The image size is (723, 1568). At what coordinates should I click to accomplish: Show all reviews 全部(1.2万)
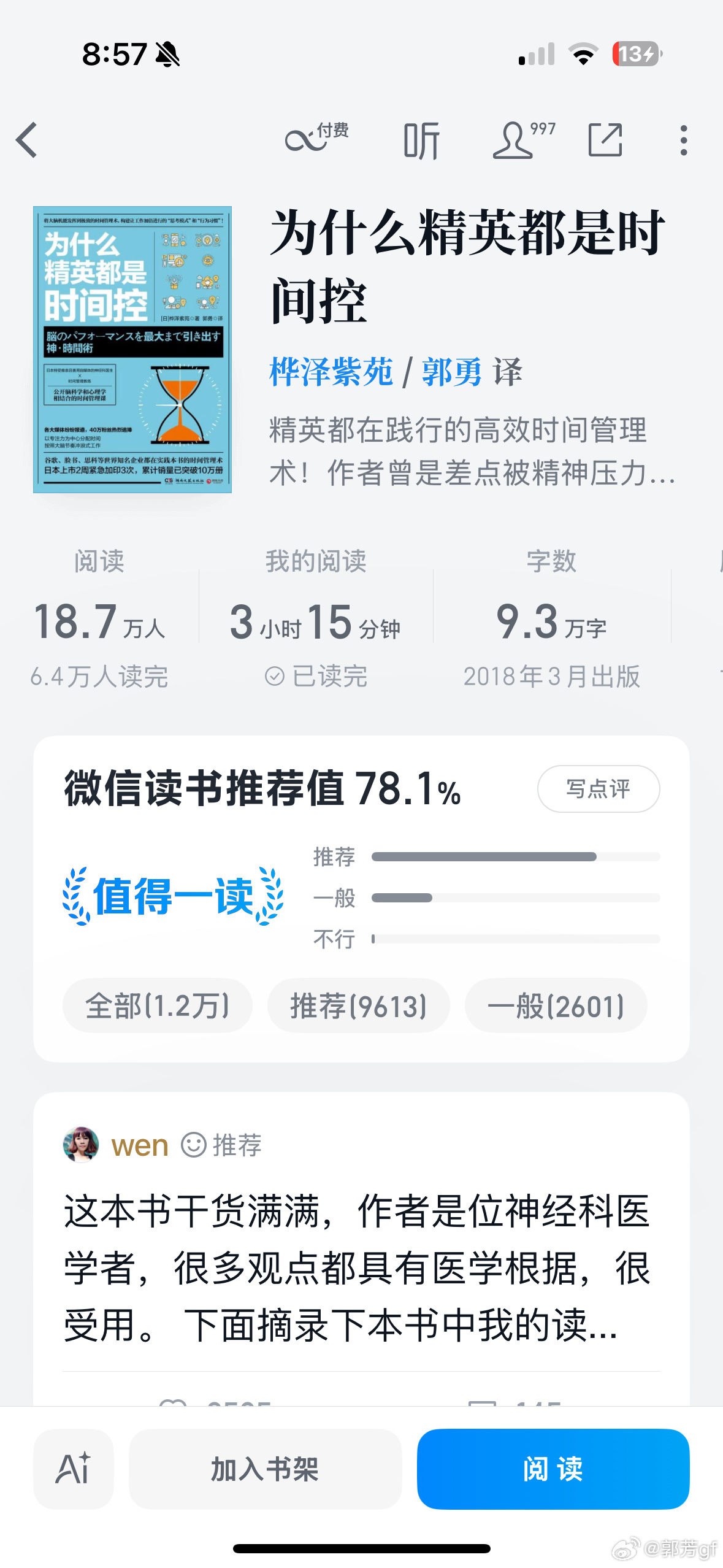(158, 1005)
